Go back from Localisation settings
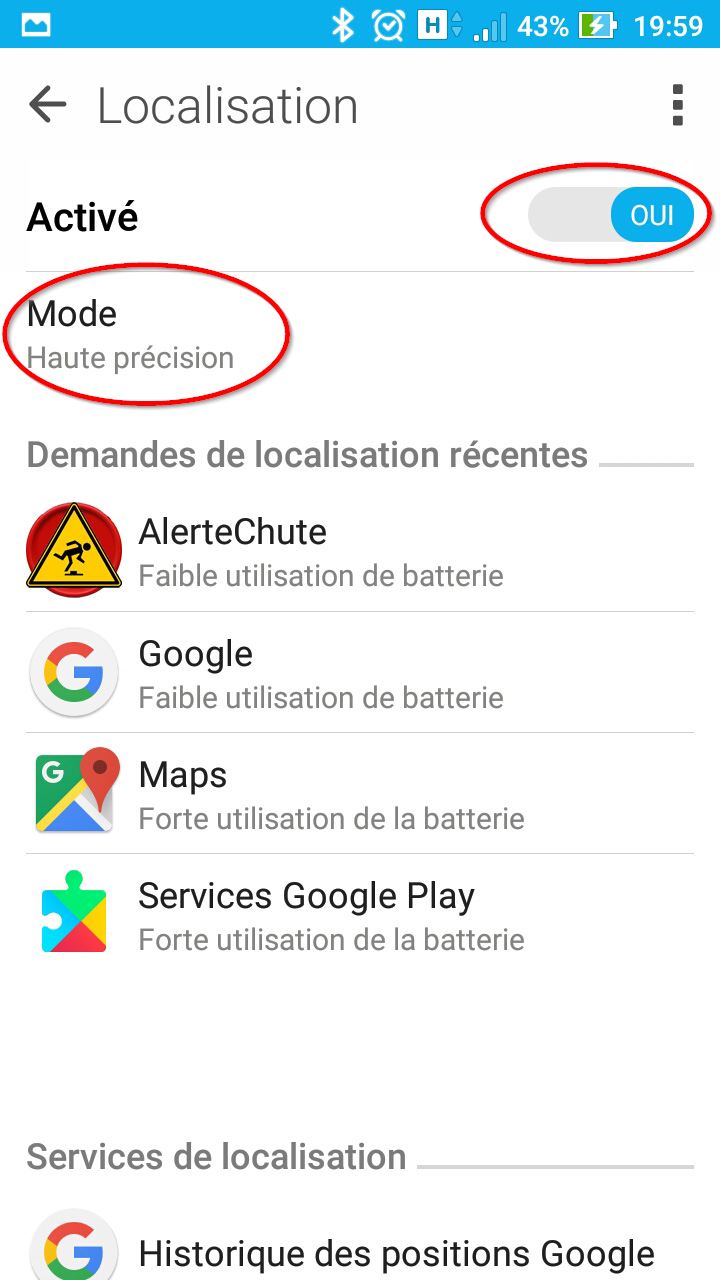The image size is (720, 1280). pos(47,105)
